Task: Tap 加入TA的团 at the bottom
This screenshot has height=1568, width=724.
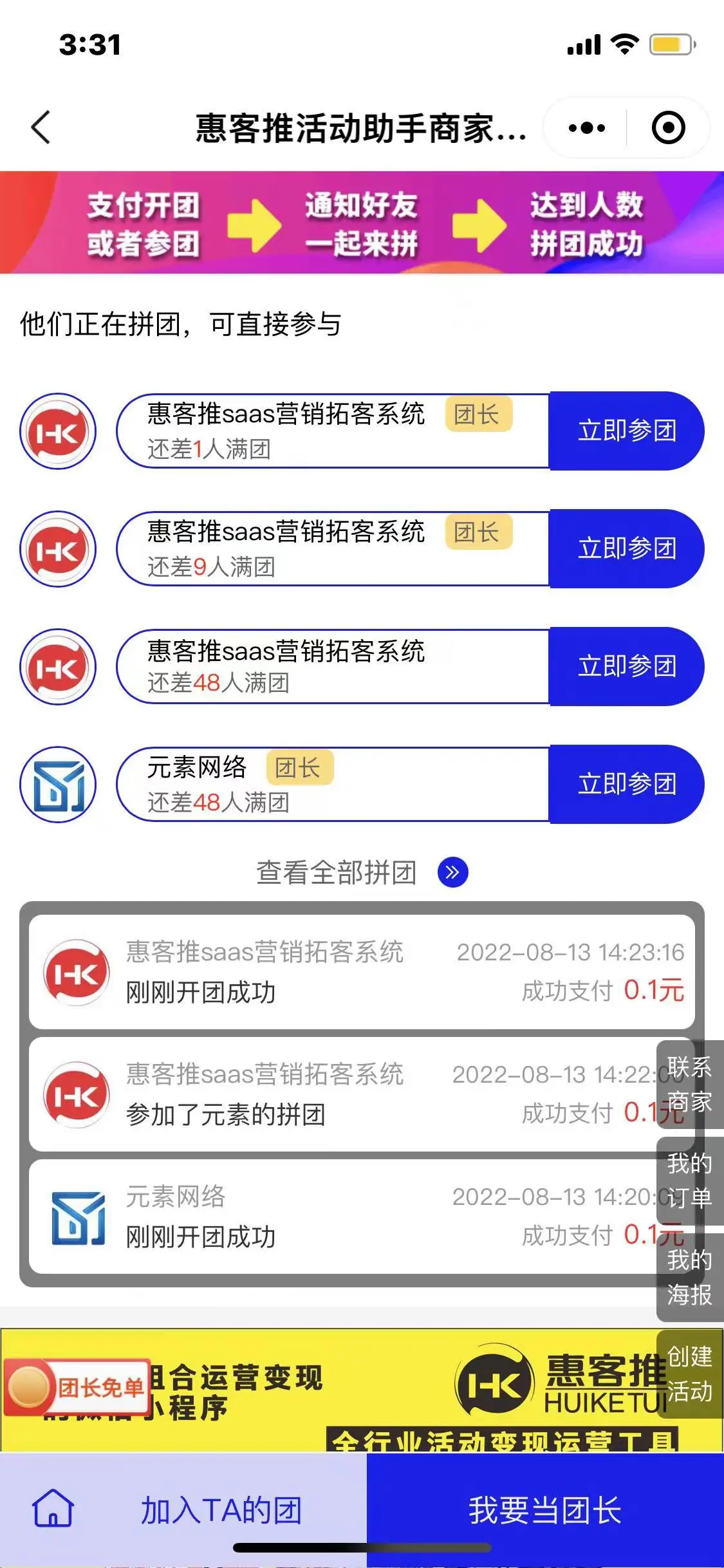Action: 221,1510
